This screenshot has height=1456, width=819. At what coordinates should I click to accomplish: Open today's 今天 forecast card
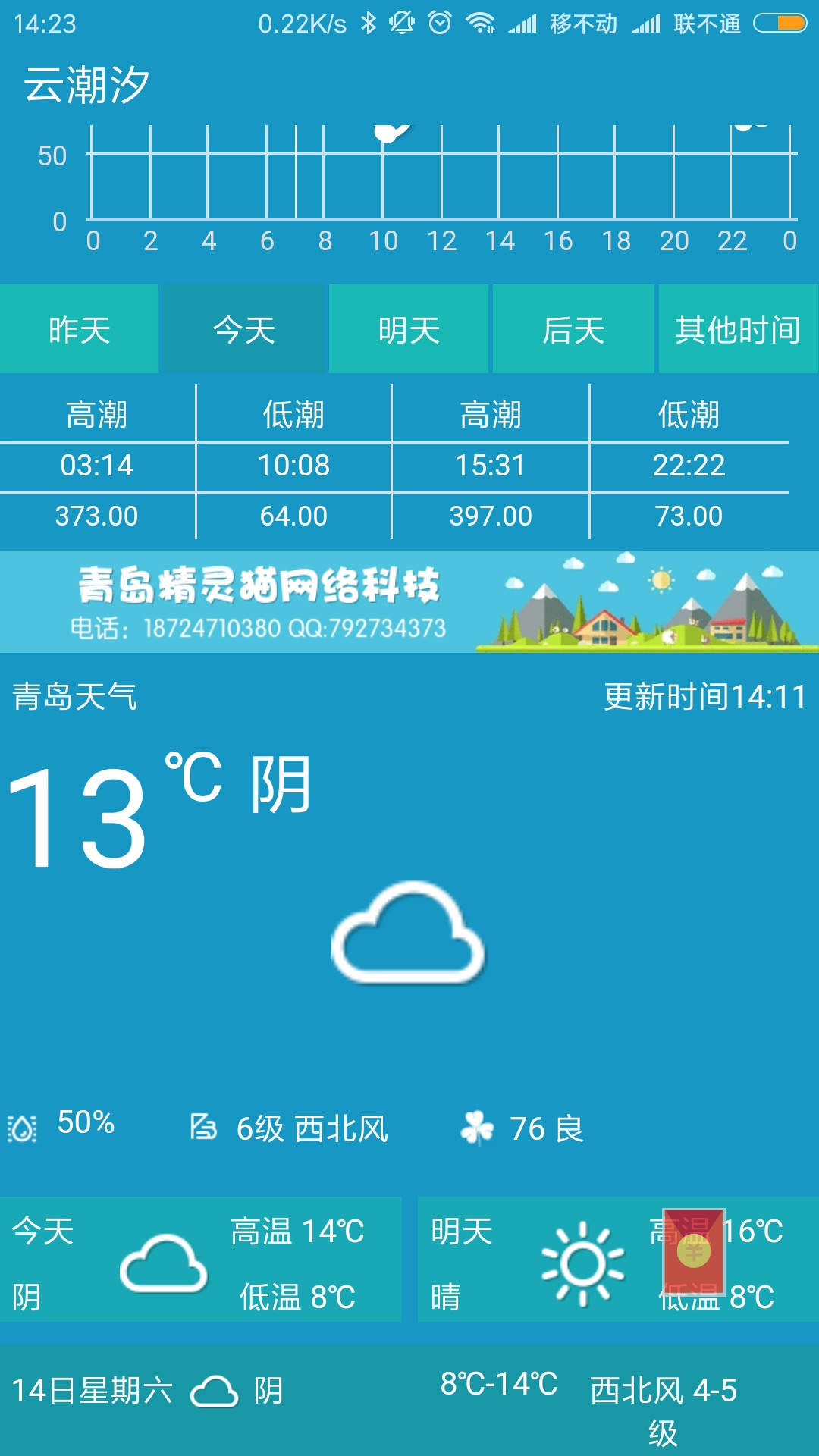(x=200, y=1260)
